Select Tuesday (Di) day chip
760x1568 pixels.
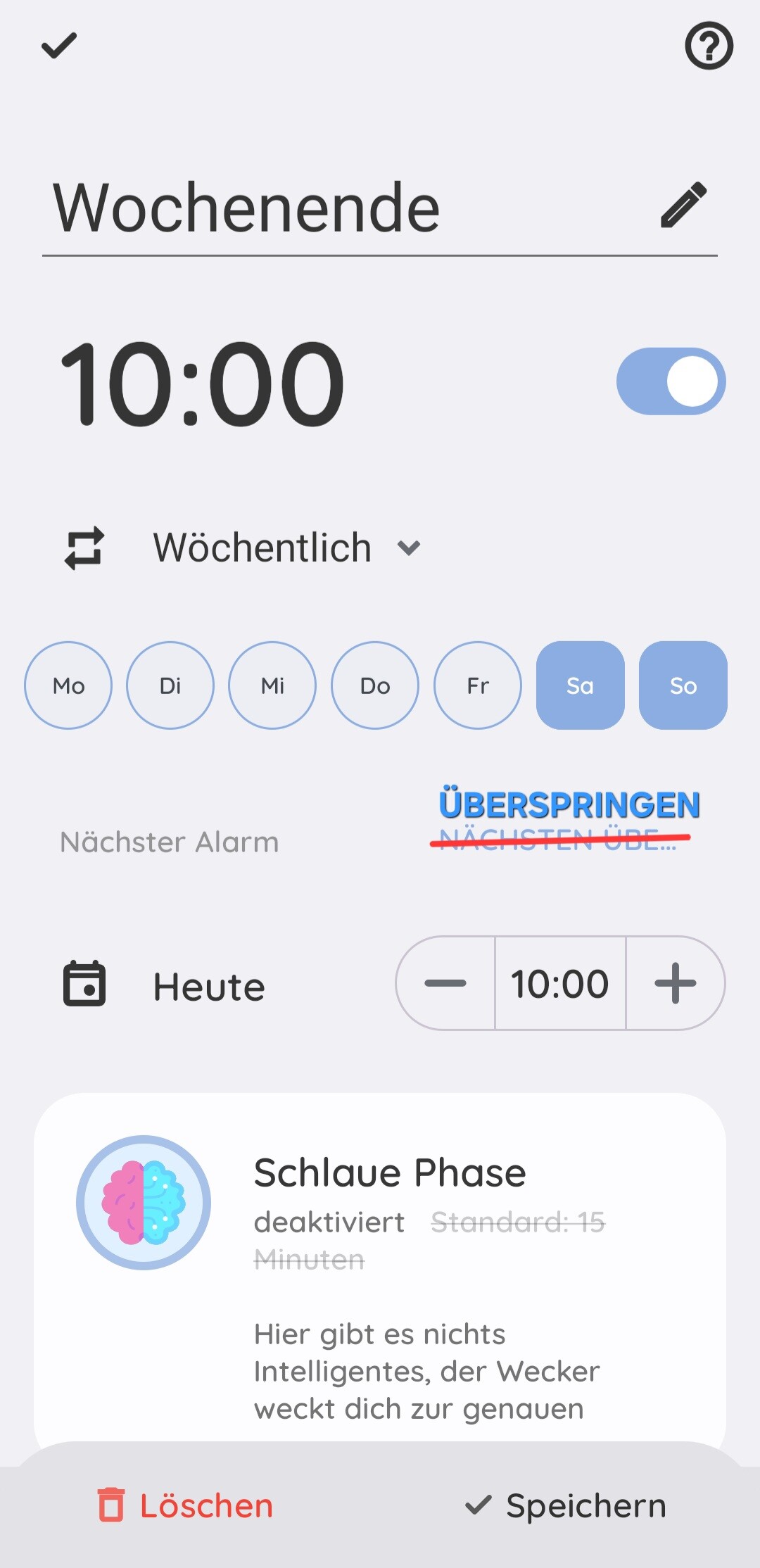170,685
